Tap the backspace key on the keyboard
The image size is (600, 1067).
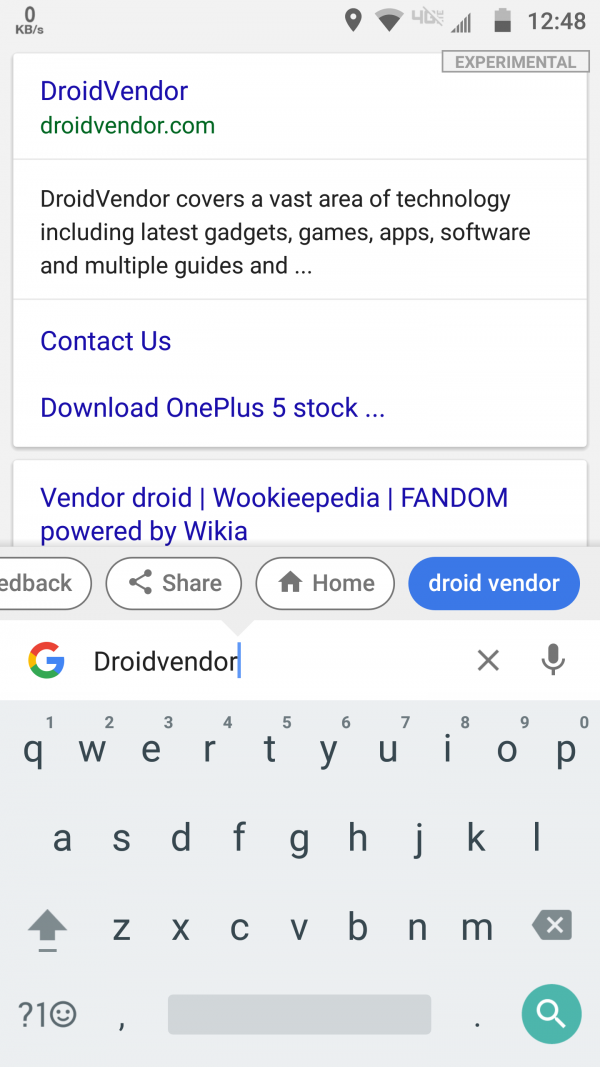pos(551,925)
